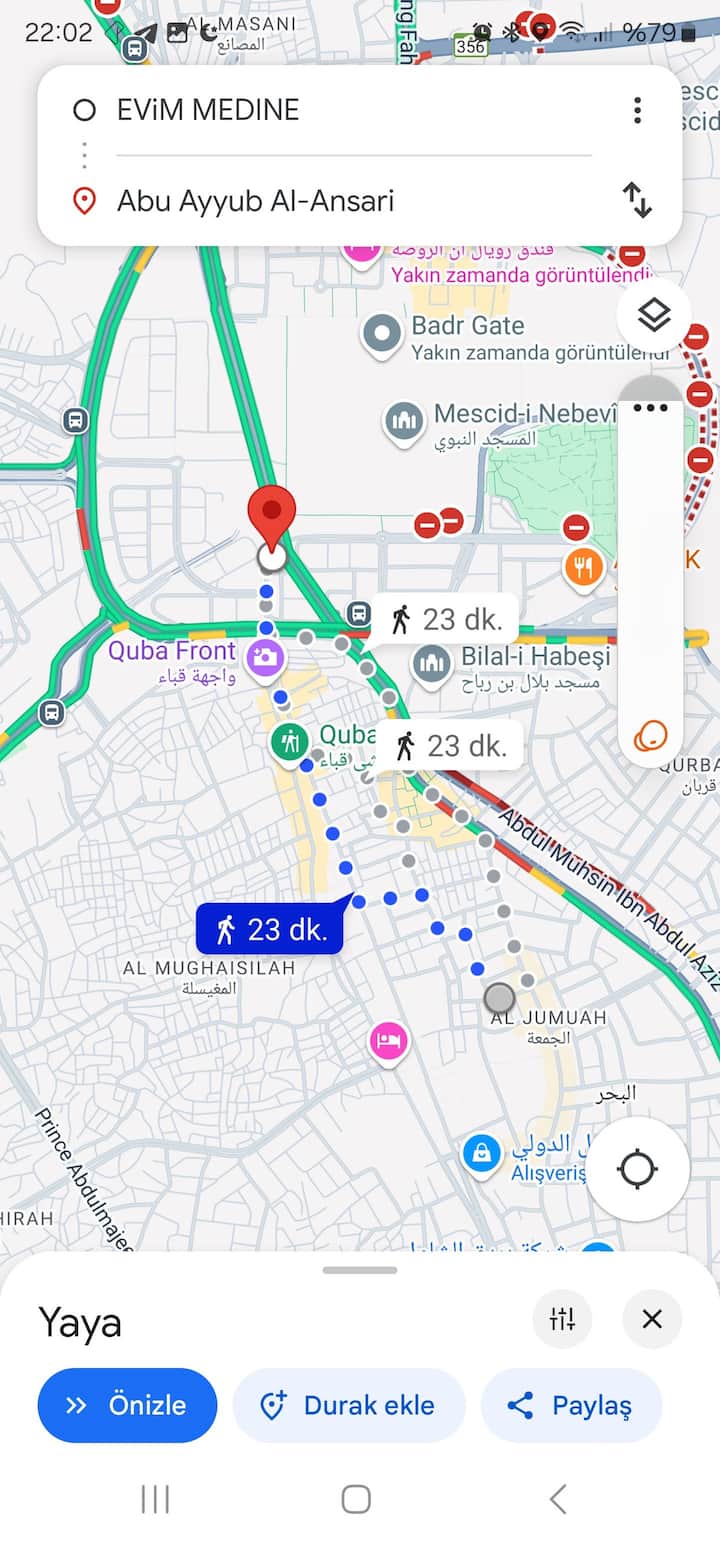Screen dimensions: 720x1544
Task: Open the Mescid-i Nebevî map marker
Action: click(405, 421)
